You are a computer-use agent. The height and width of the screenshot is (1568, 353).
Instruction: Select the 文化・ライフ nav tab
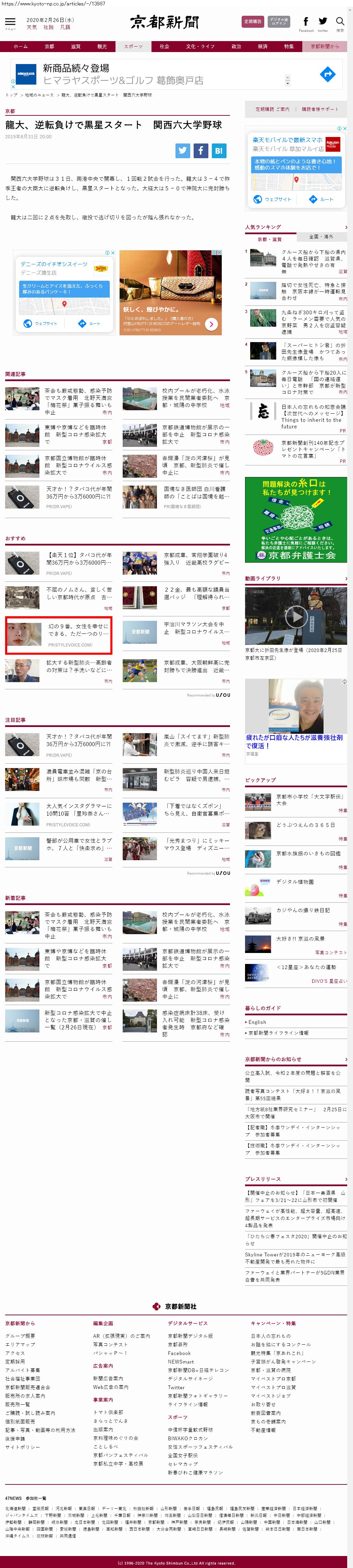[200, 46]
